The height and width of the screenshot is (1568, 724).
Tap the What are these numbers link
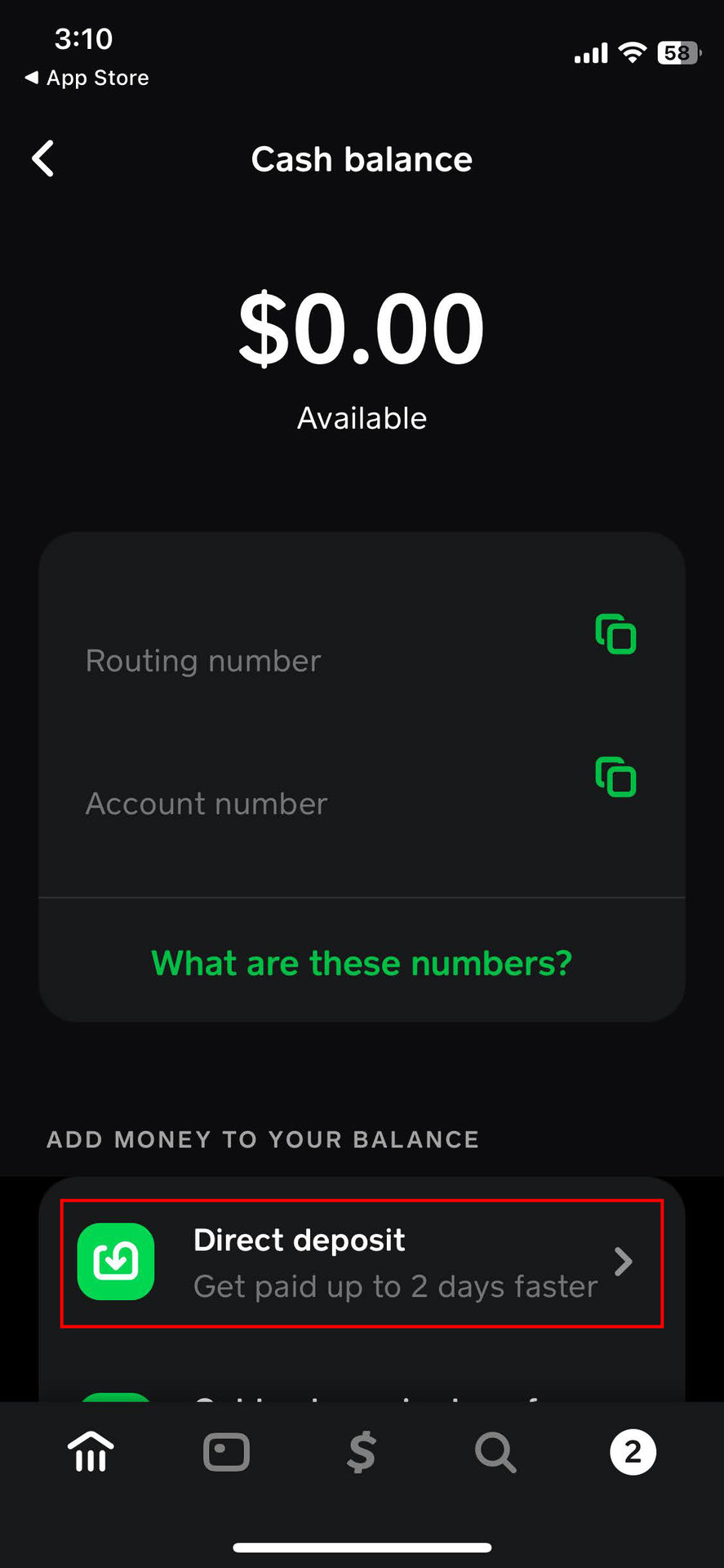click(x=362, y=963)
